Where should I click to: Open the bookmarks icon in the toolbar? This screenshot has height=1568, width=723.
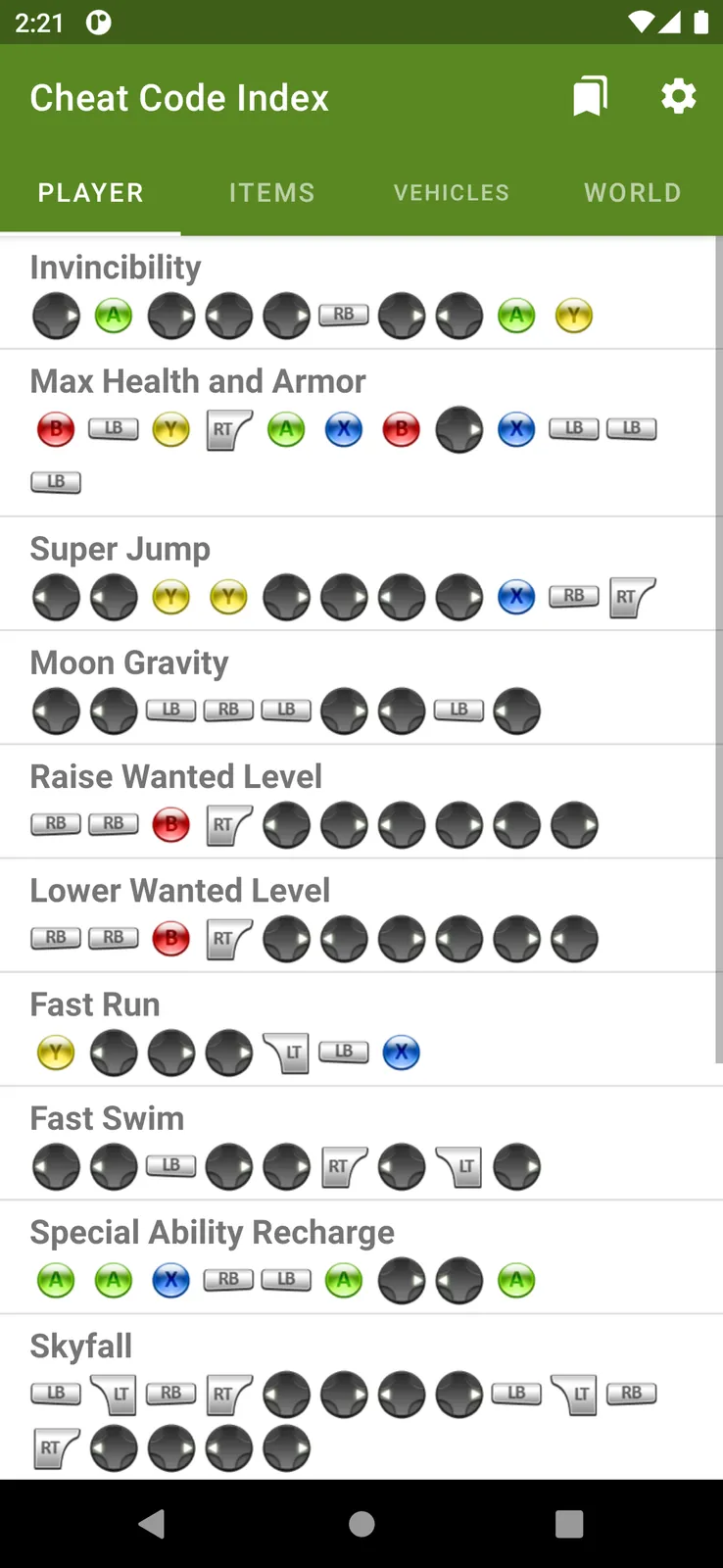(589, 96)
